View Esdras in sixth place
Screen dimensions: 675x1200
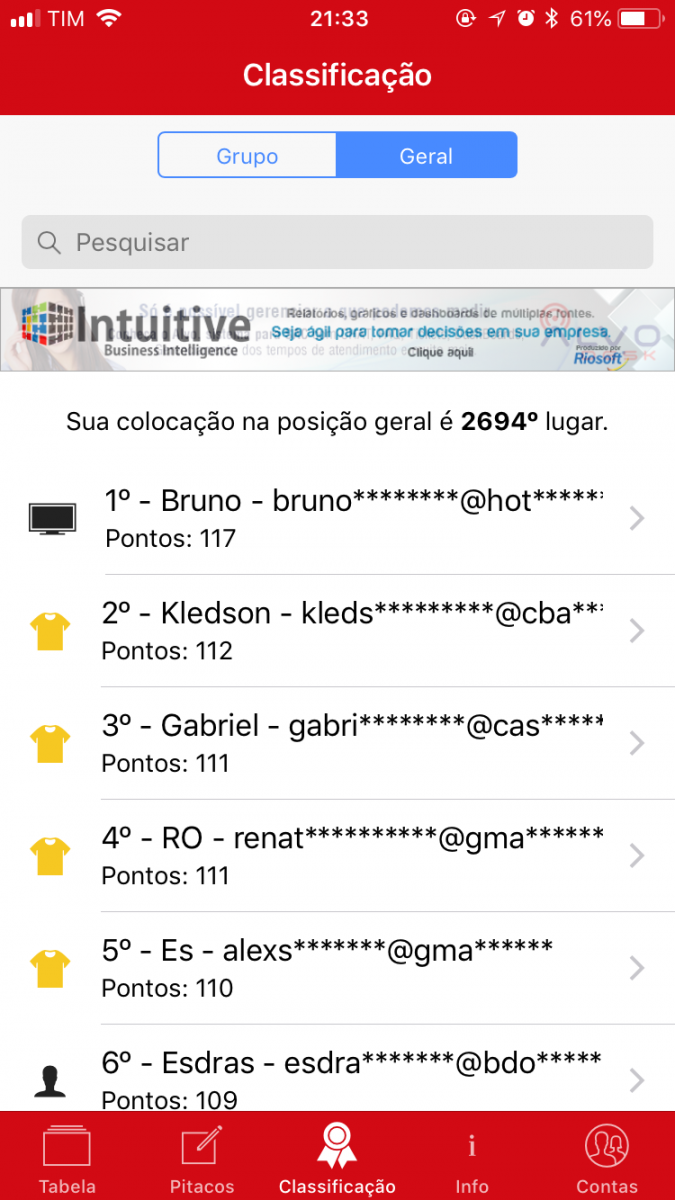(337, 1068)
